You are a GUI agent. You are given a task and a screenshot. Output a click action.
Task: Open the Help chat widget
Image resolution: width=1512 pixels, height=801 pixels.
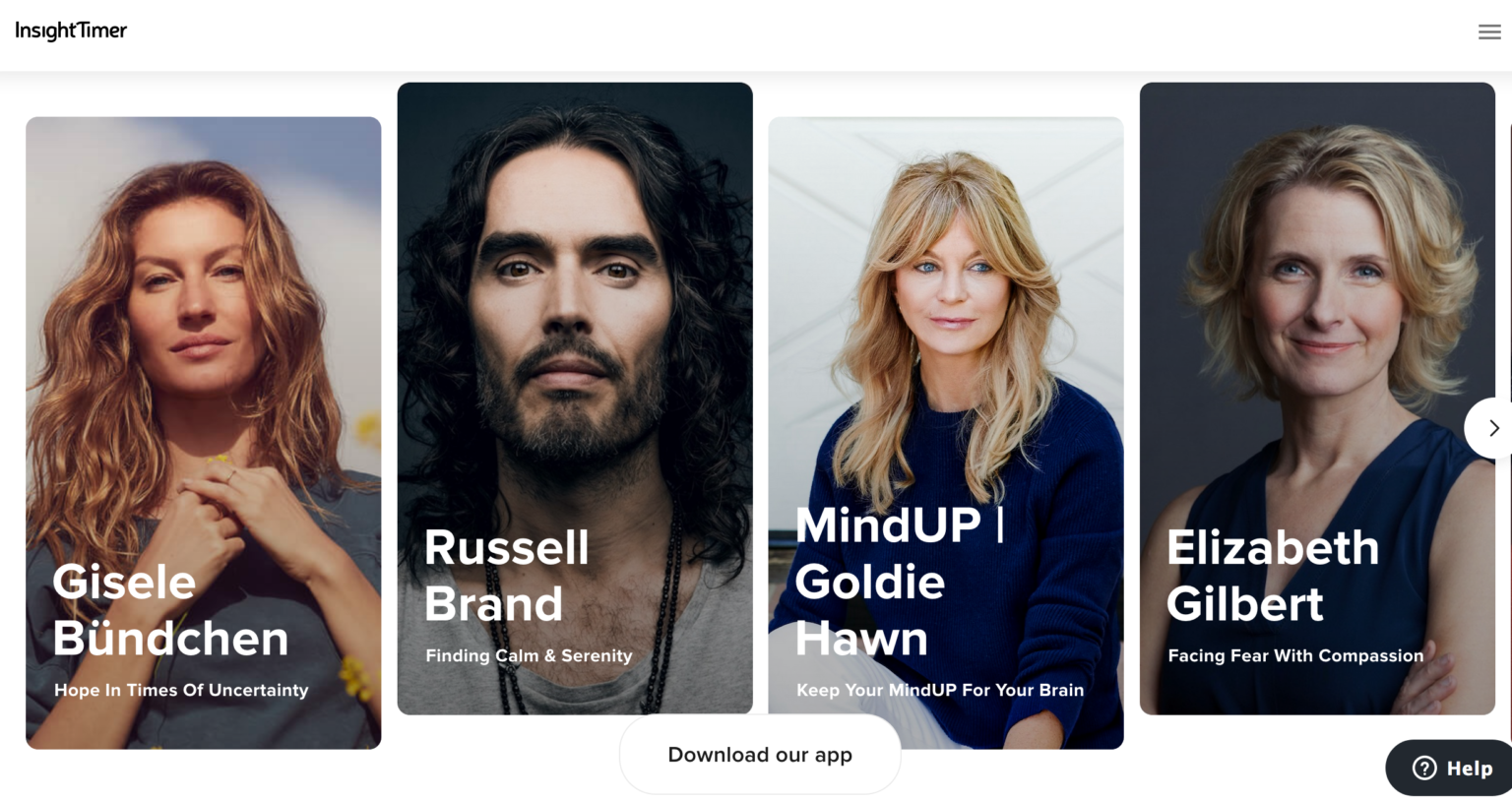[x=1452, y=769]
